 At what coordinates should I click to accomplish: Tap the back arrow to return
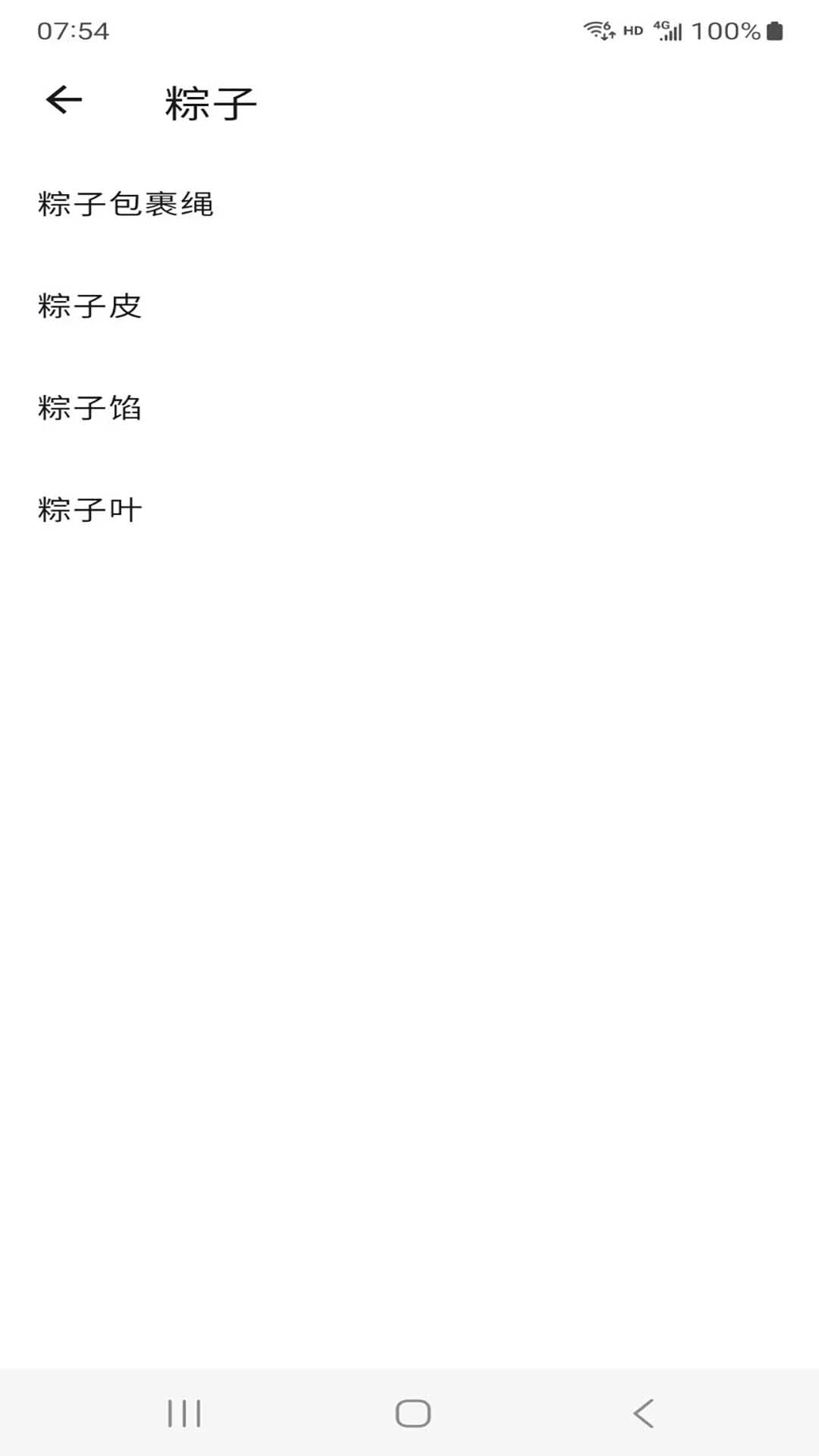point(62,99)
